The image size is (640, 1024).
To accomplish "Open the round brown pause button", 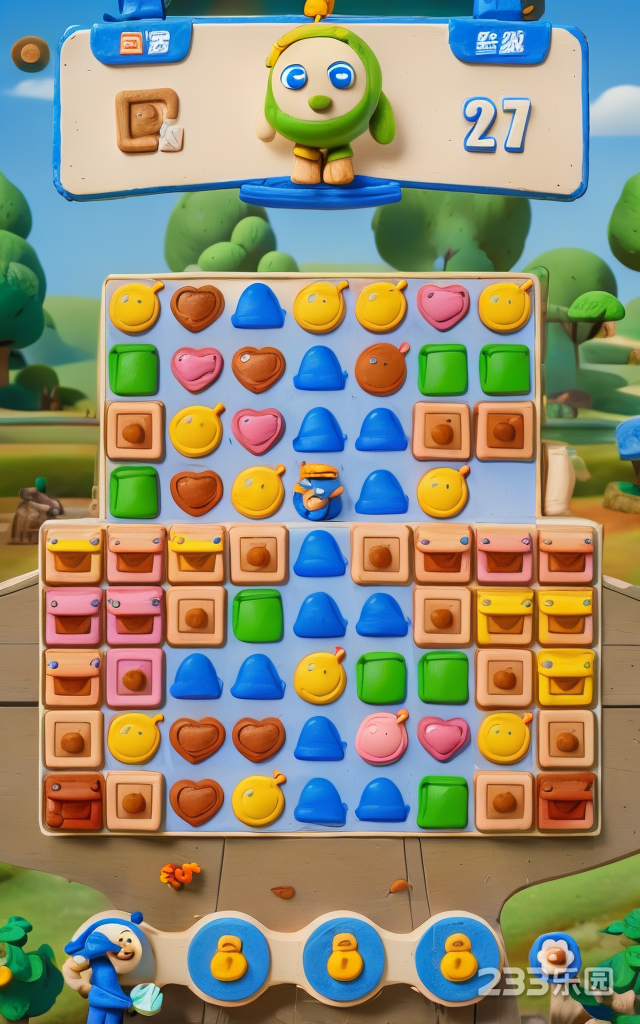I will [30, 53].
